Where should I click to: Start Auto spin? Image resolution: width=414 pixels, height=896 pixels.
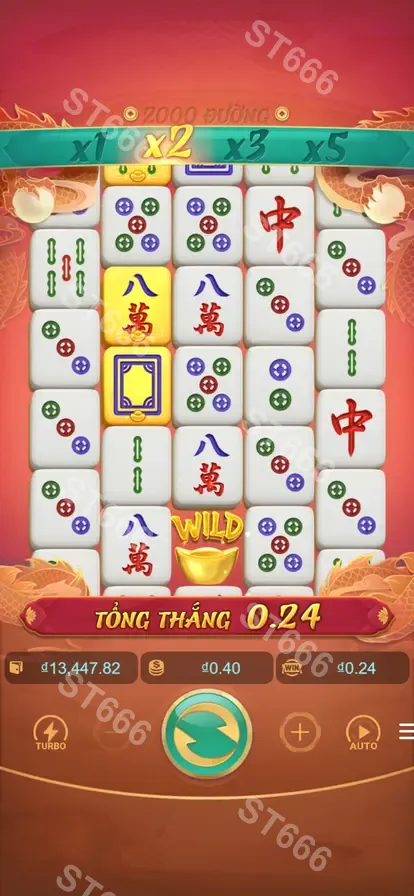pos(364,734)
